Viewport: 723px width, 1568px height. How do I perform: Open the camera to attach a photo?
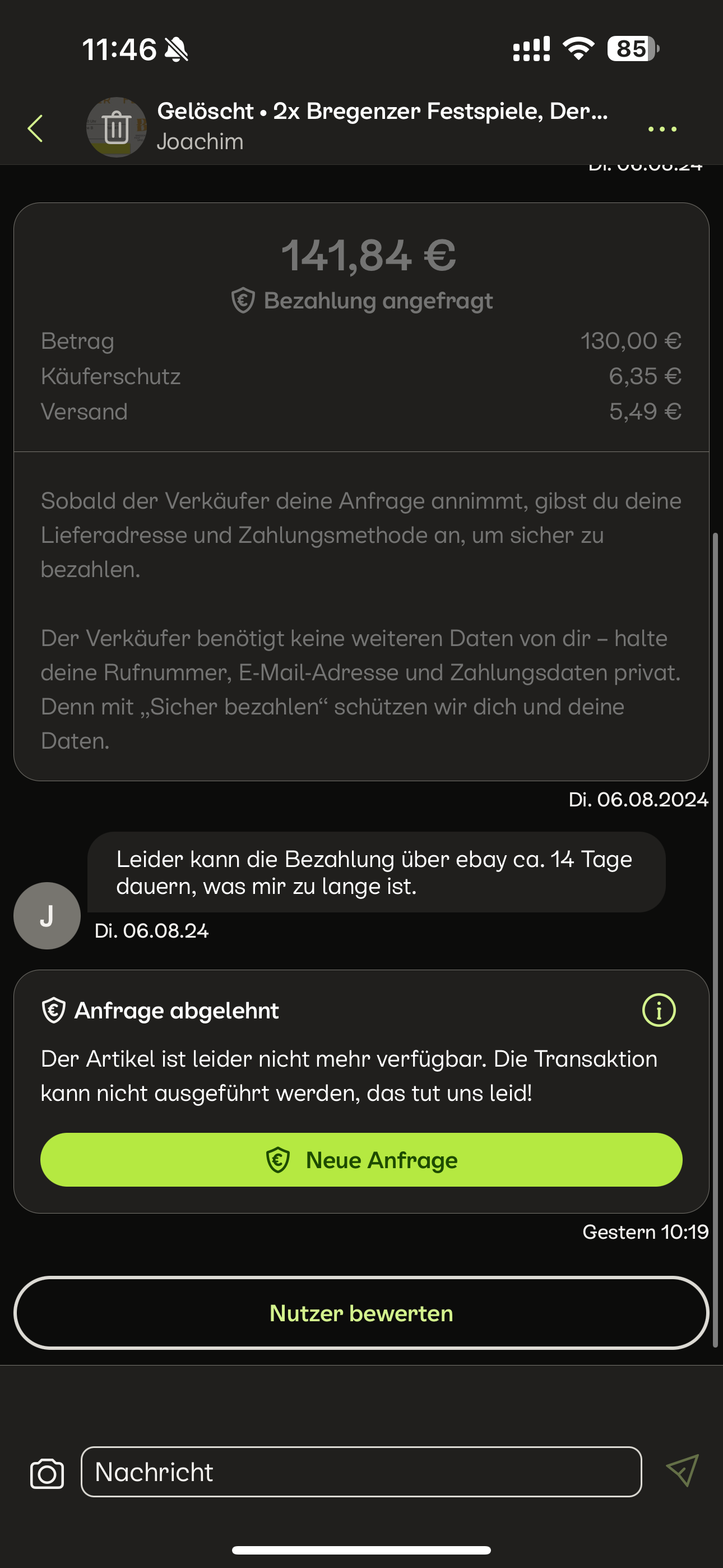[x=47, y=1473]
